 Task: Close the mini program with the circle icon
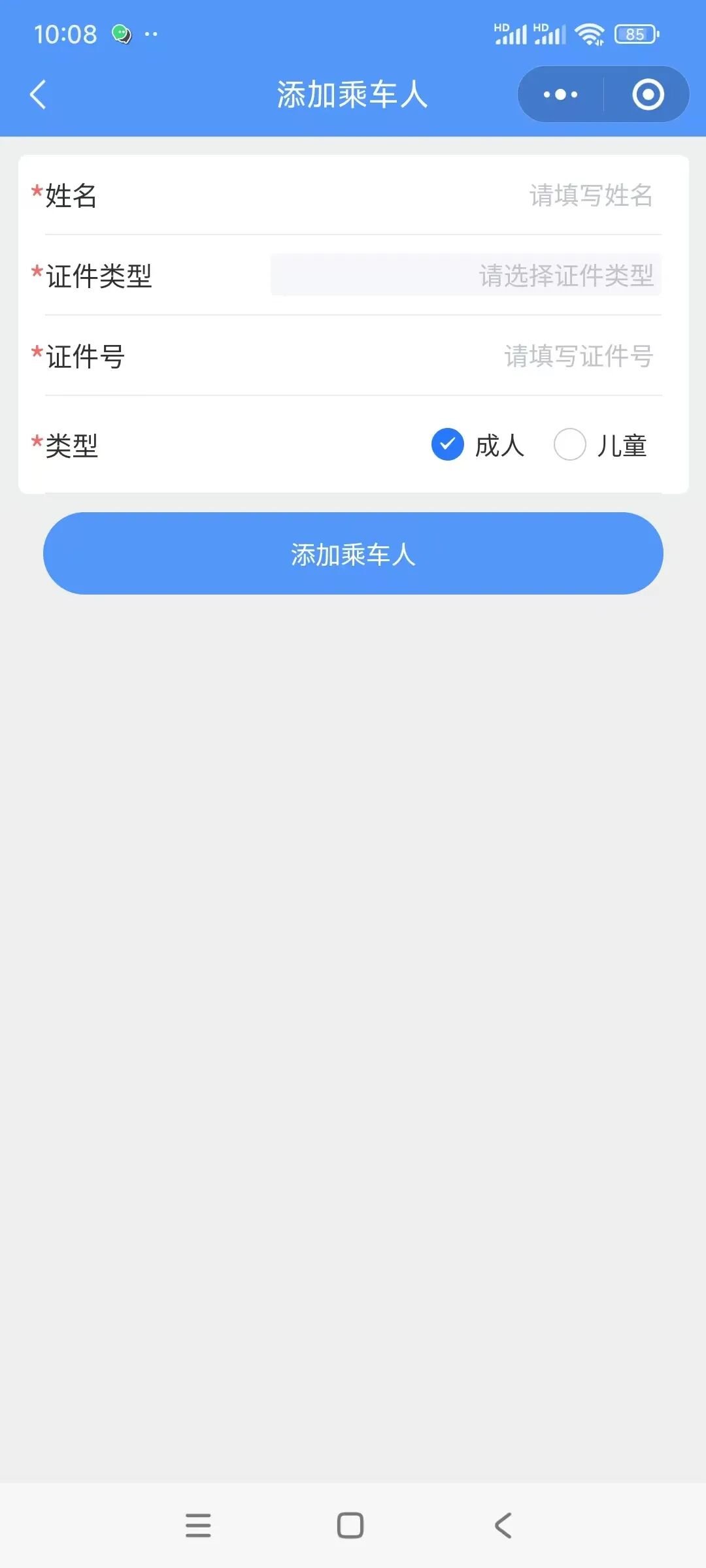pyautogui.click(x=648, y=95)
